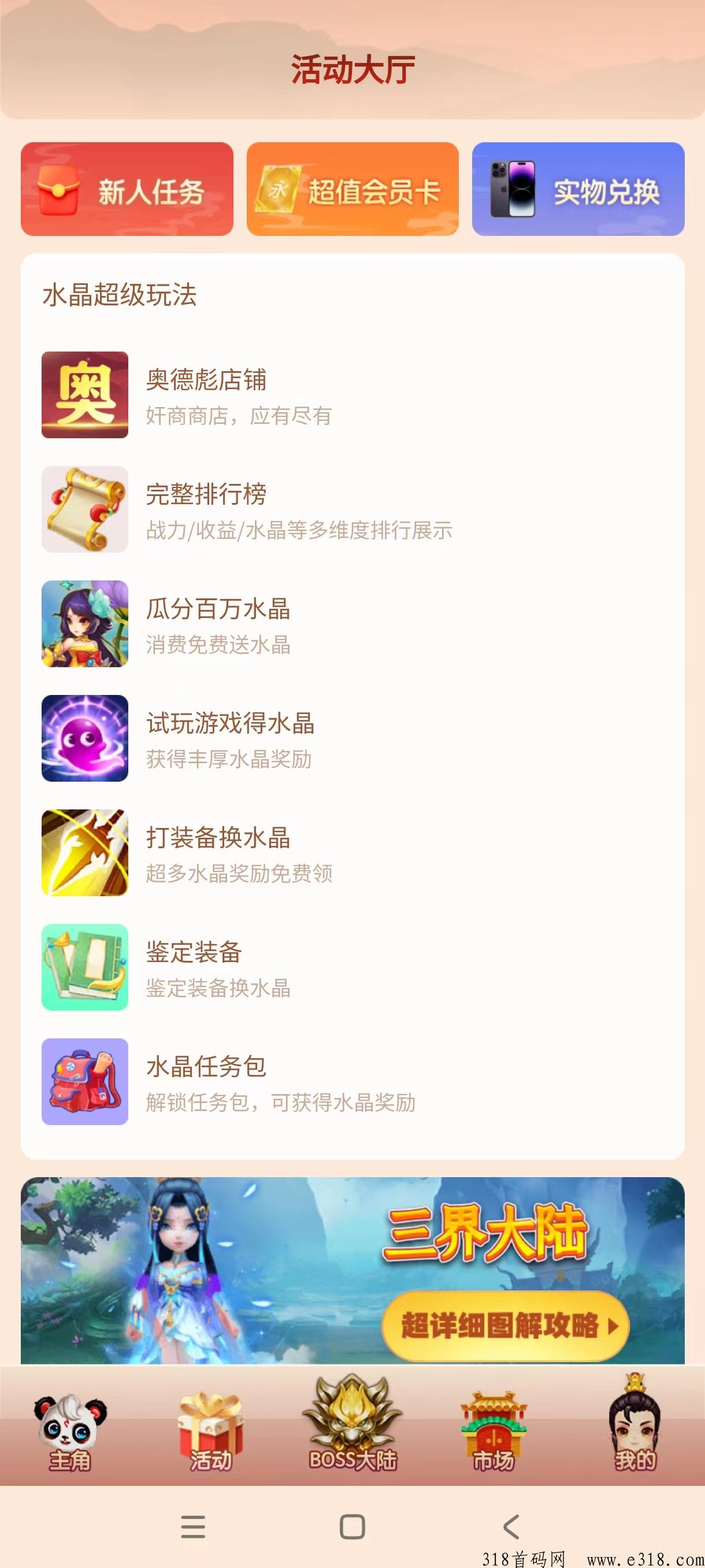Tap the 三界大陆 guide banner
The image size is (705, 1568).
353,1271
